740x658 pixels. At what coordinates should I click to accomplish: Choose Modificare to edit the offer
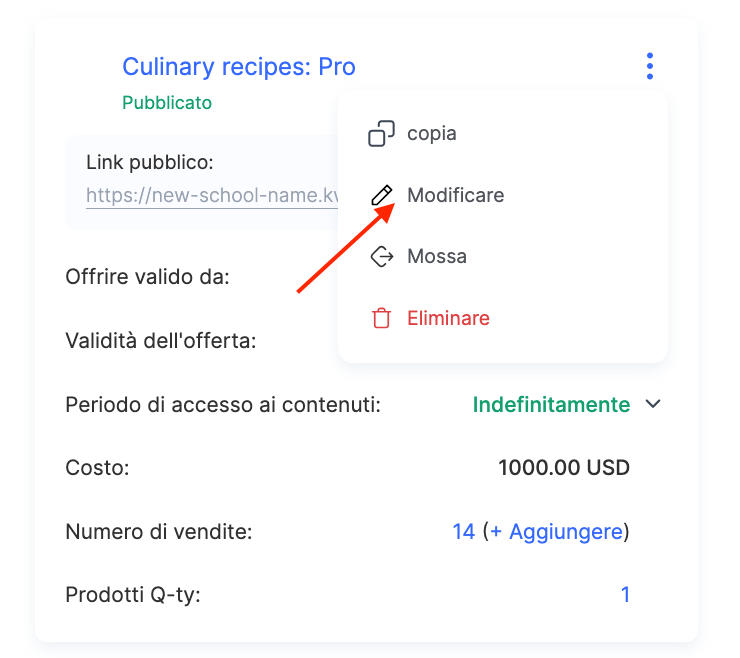(454, 195)
